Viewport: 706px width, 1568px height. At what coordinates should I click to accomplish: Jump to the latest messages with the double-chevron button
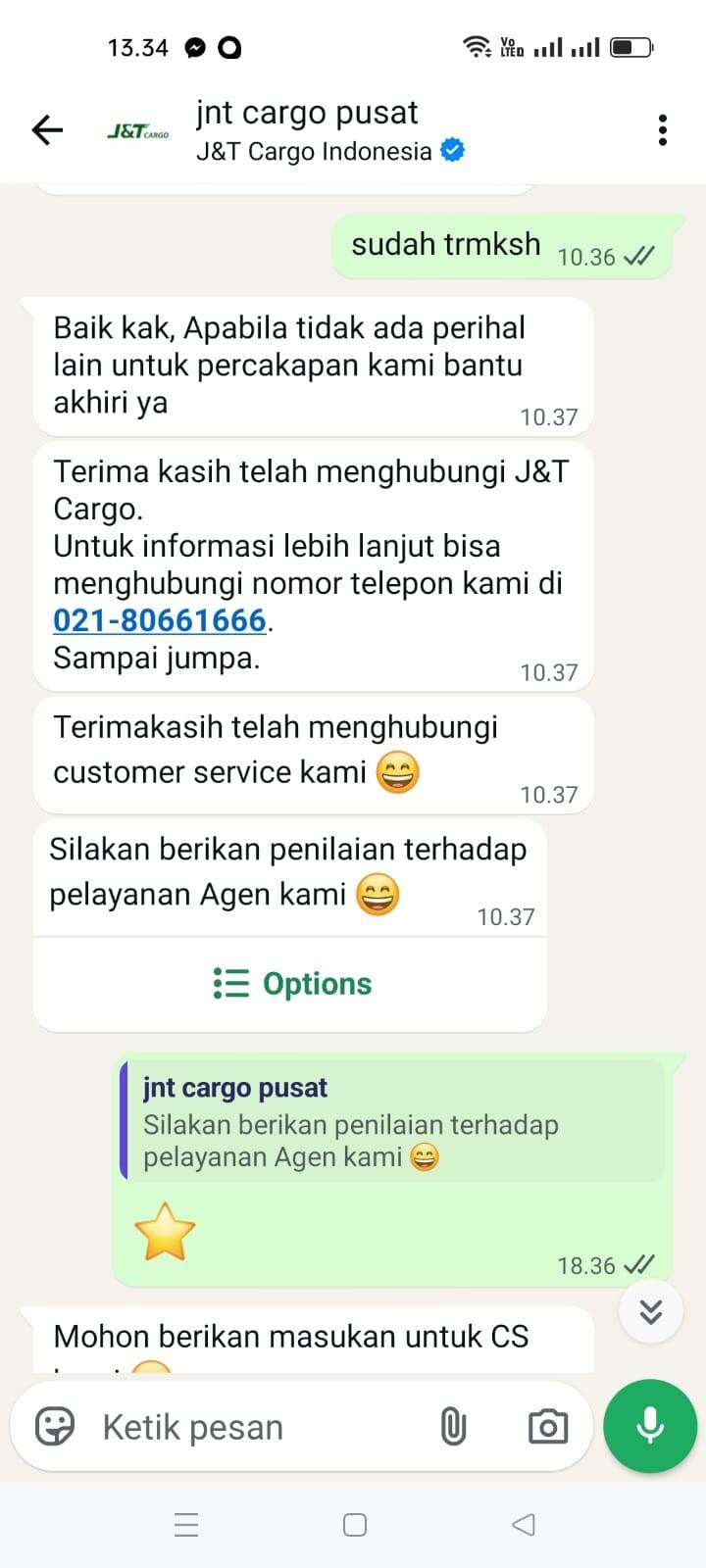pos(651,1311)
